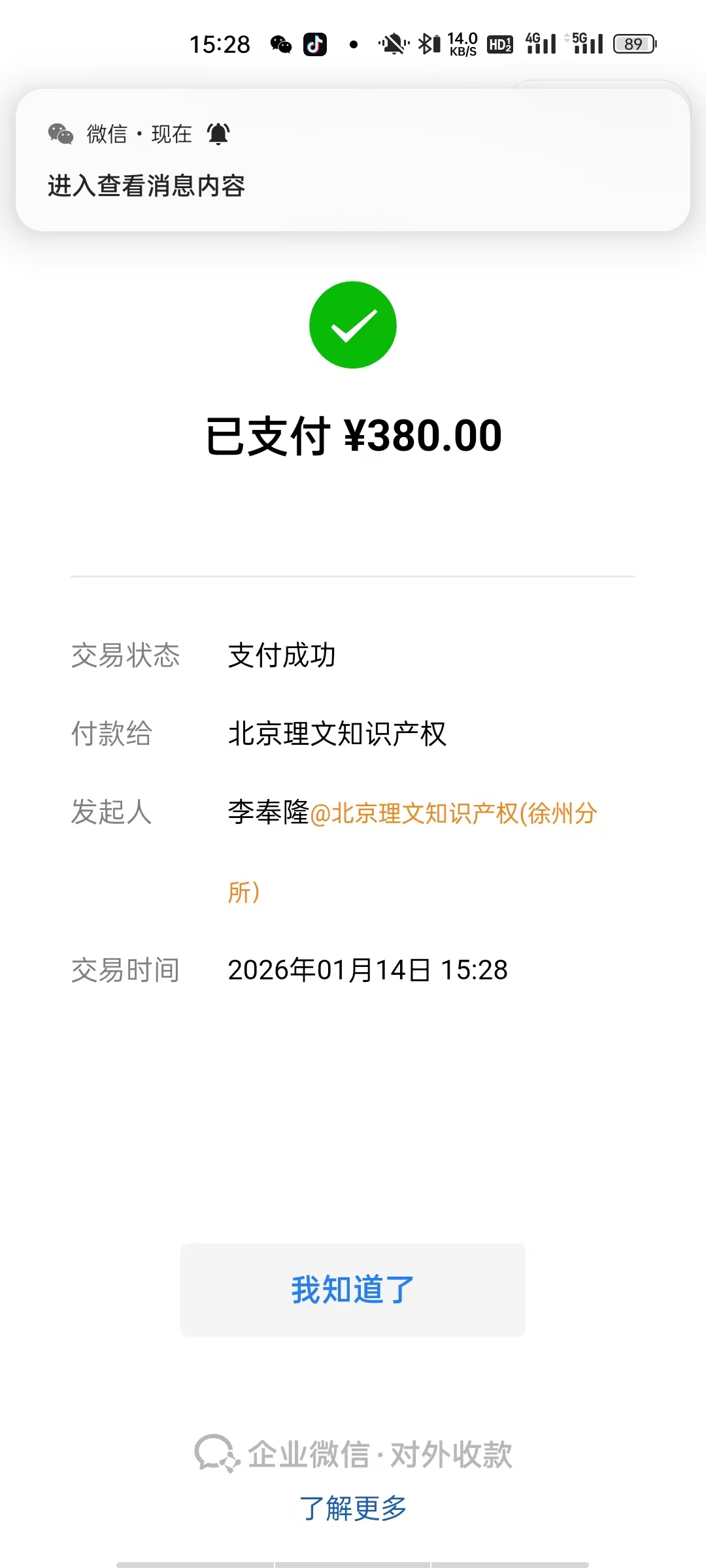This screenshot has width=706, height=1568.
Task: Open the 了解更多 link
Action: point(352,1509)
